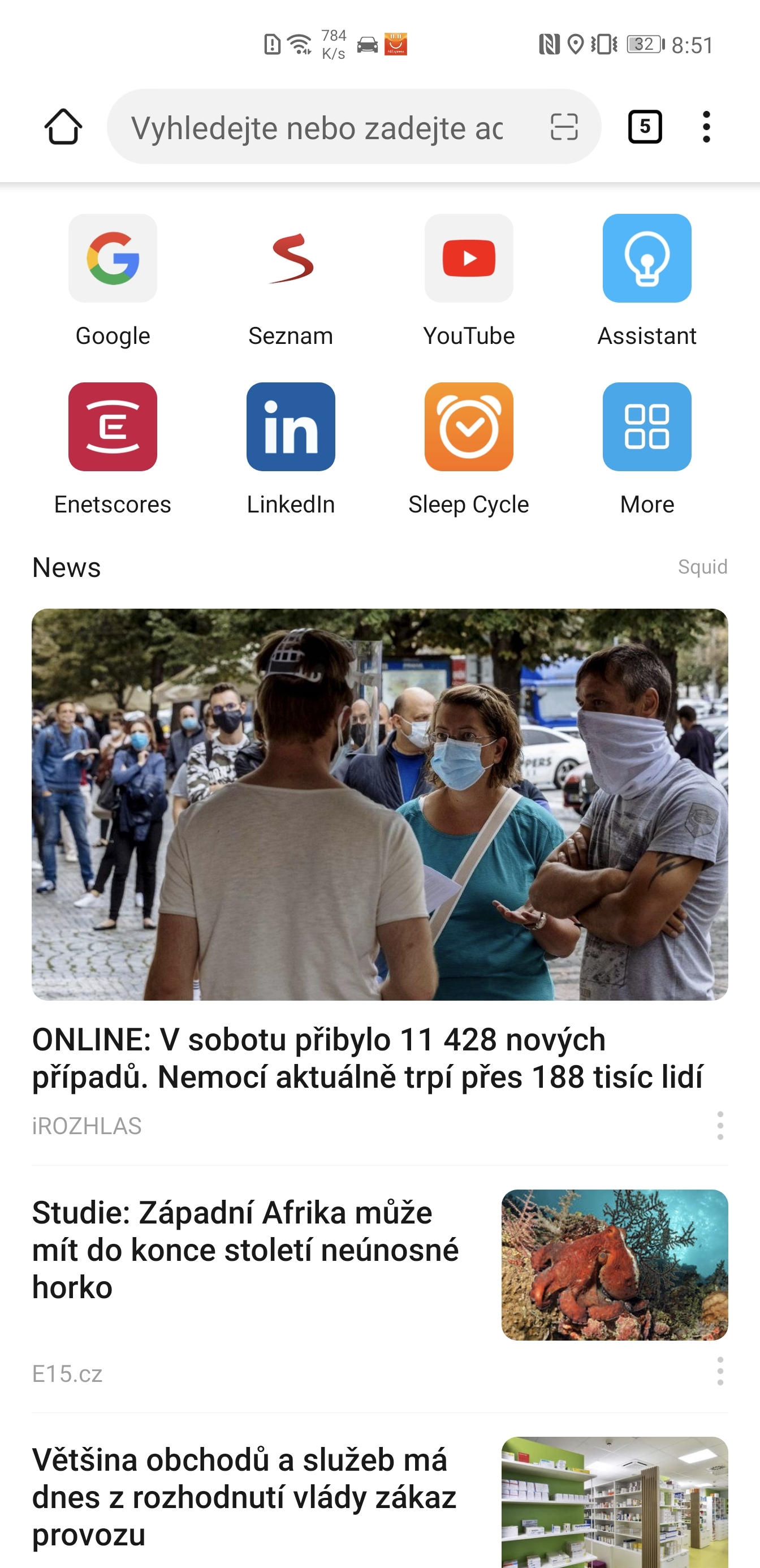Open the Squid news source link
Screen dimensions: 760x1568
[x=702, y=567]
